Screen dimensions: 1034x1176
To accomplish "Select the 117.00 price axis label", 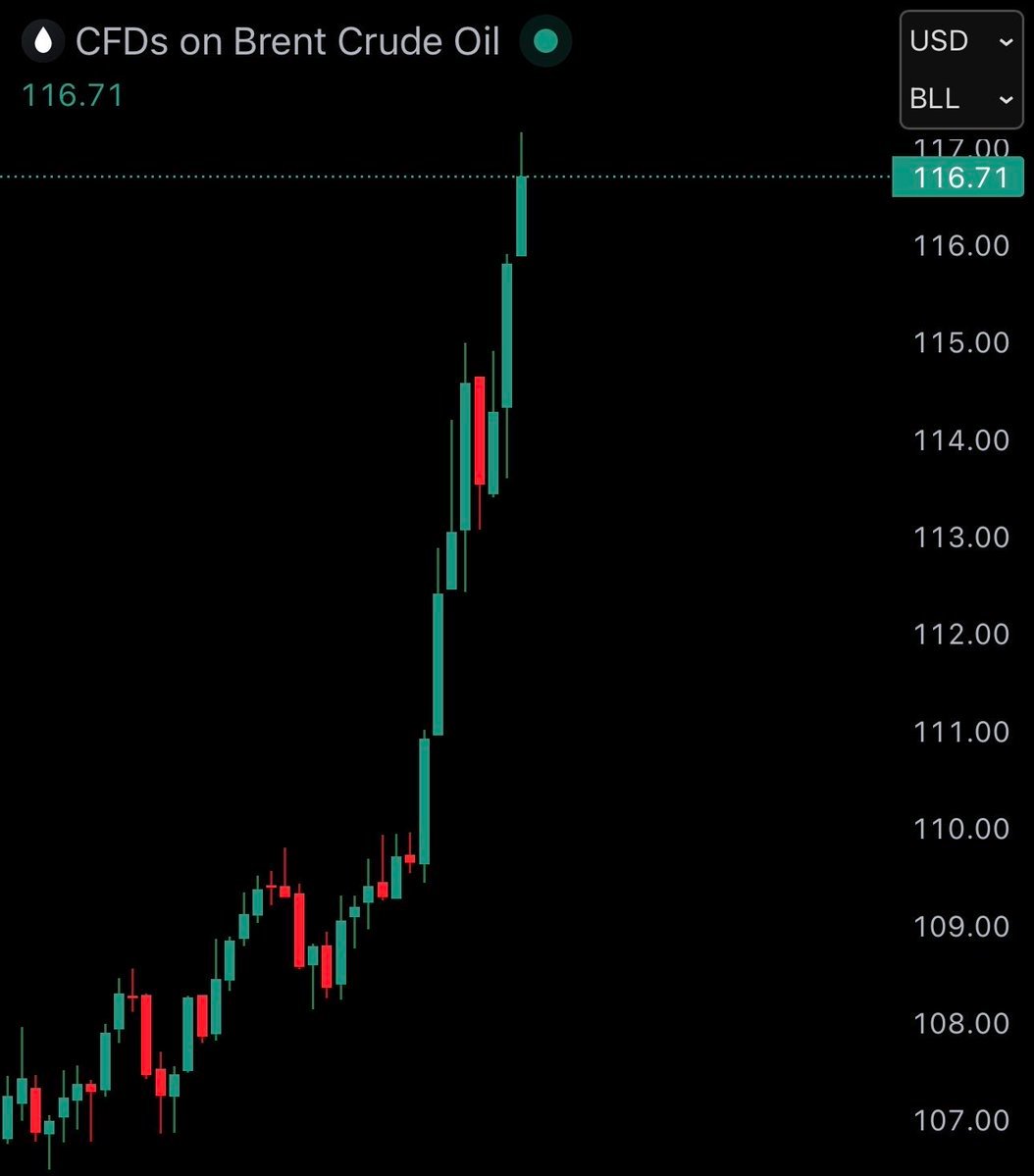I will point(962,148).
